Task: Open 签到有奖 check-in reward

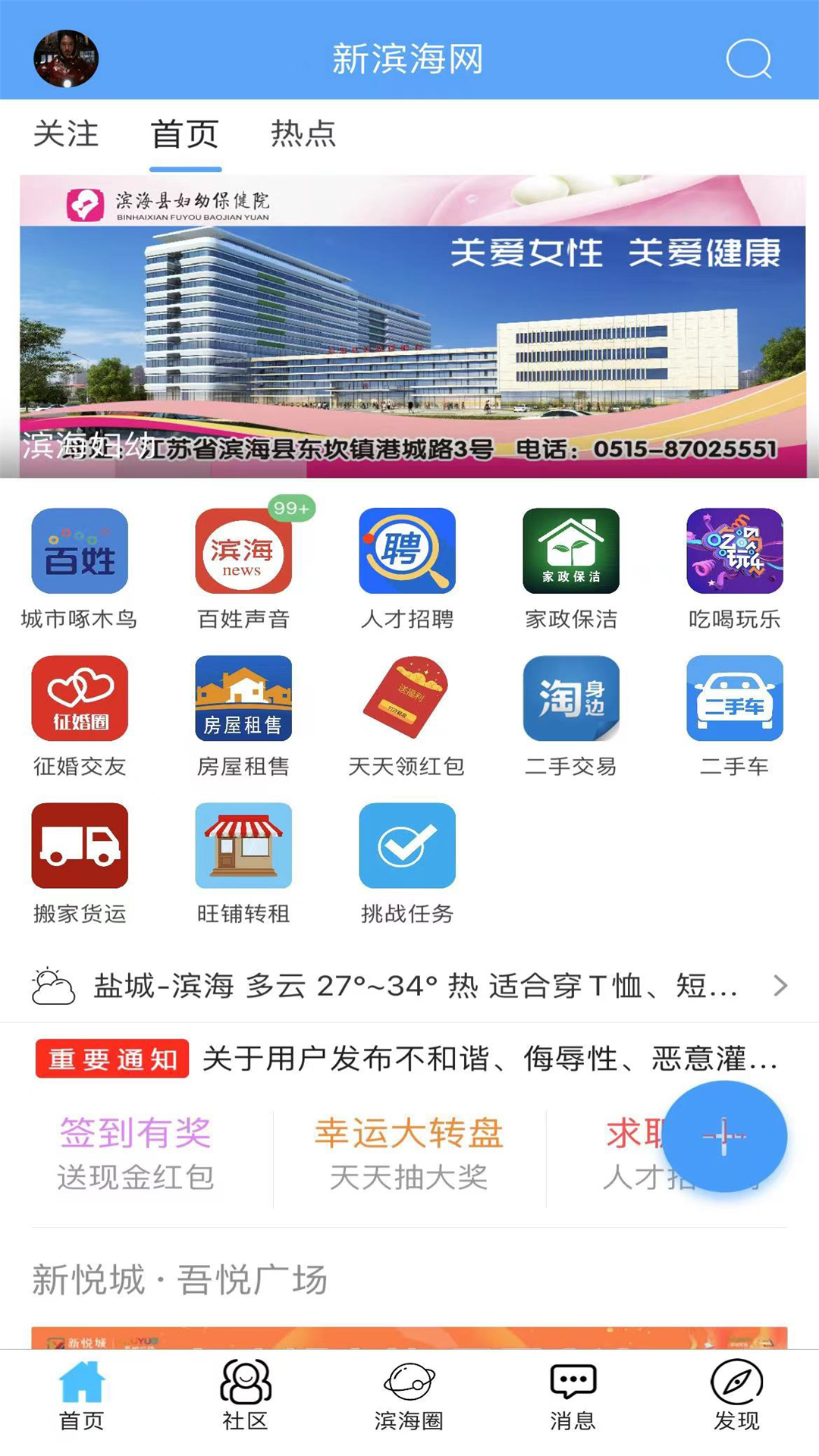Action: point(136,1153)
